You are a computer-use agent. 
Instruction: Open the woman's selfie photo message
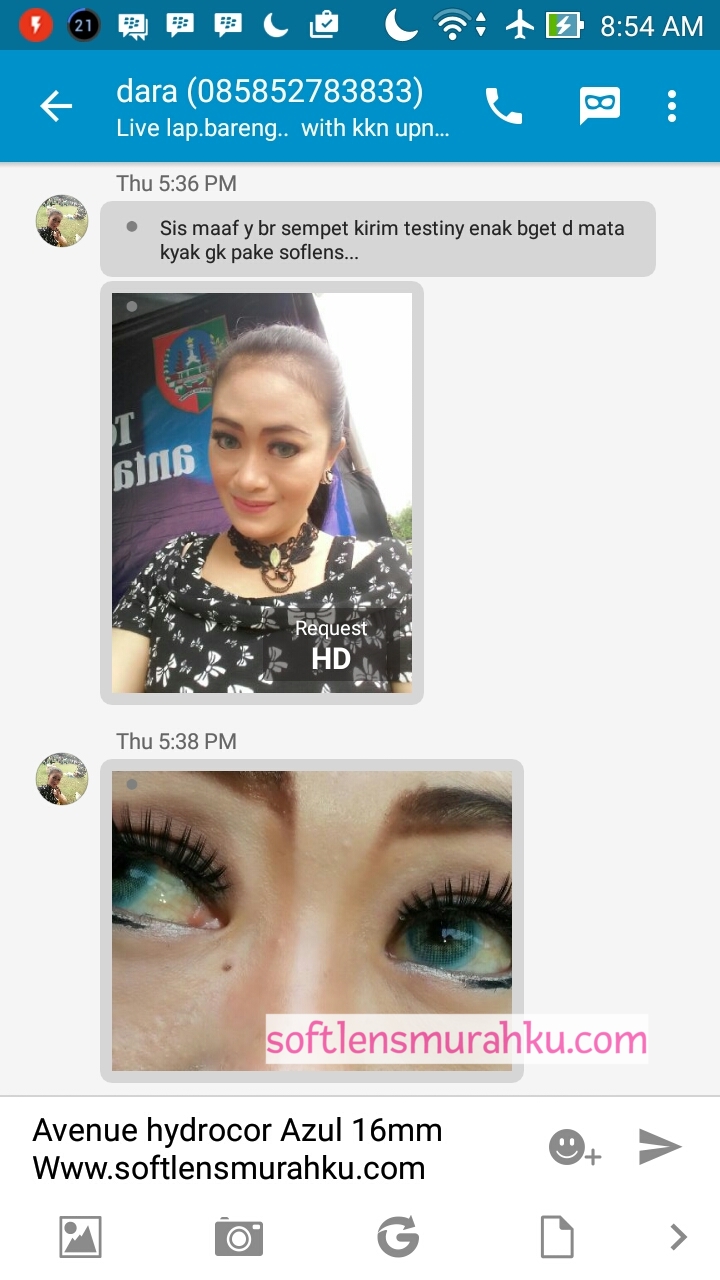point(262,493)
